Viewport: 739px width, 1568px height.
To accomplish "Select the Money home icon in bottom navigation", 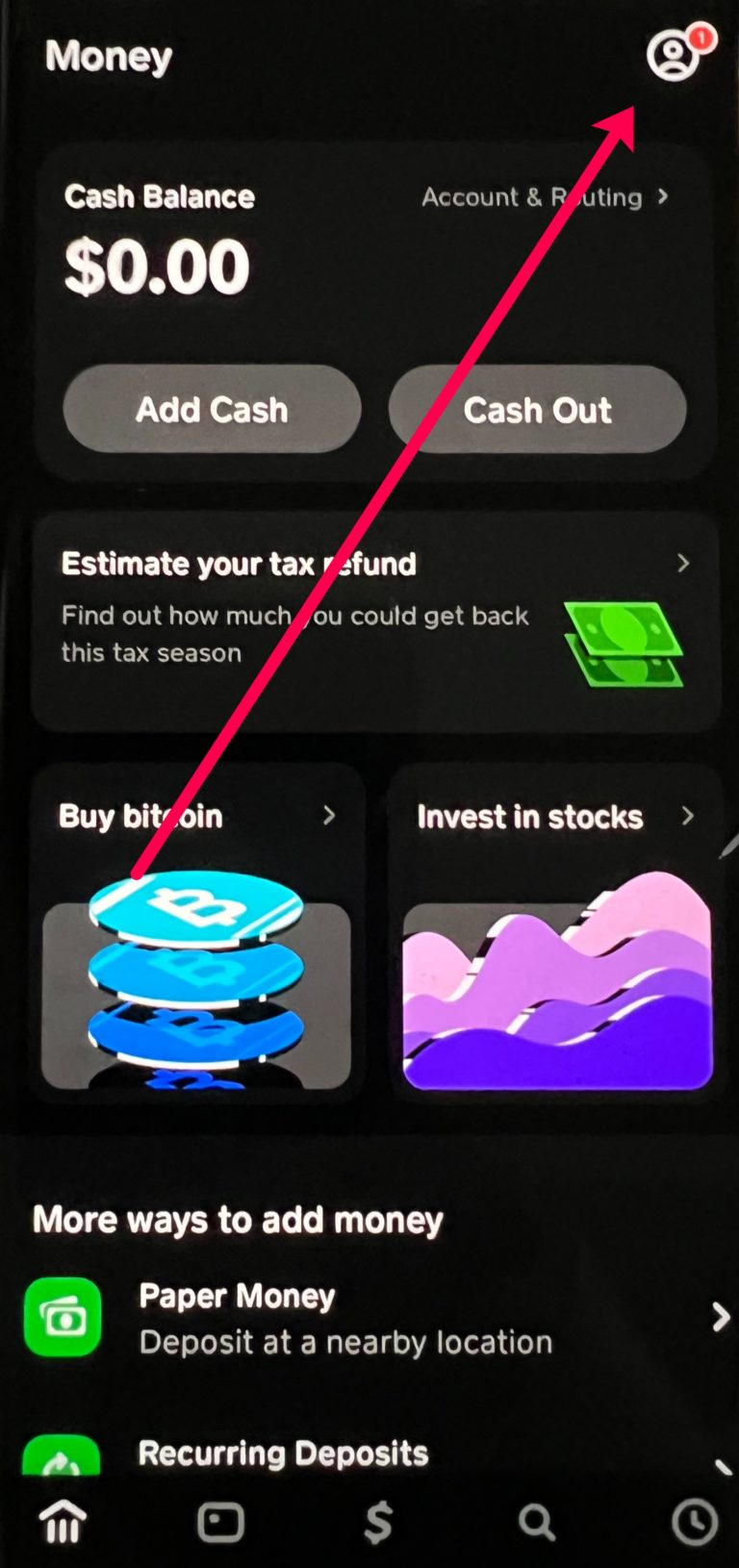I will (x=62, y=1523).
